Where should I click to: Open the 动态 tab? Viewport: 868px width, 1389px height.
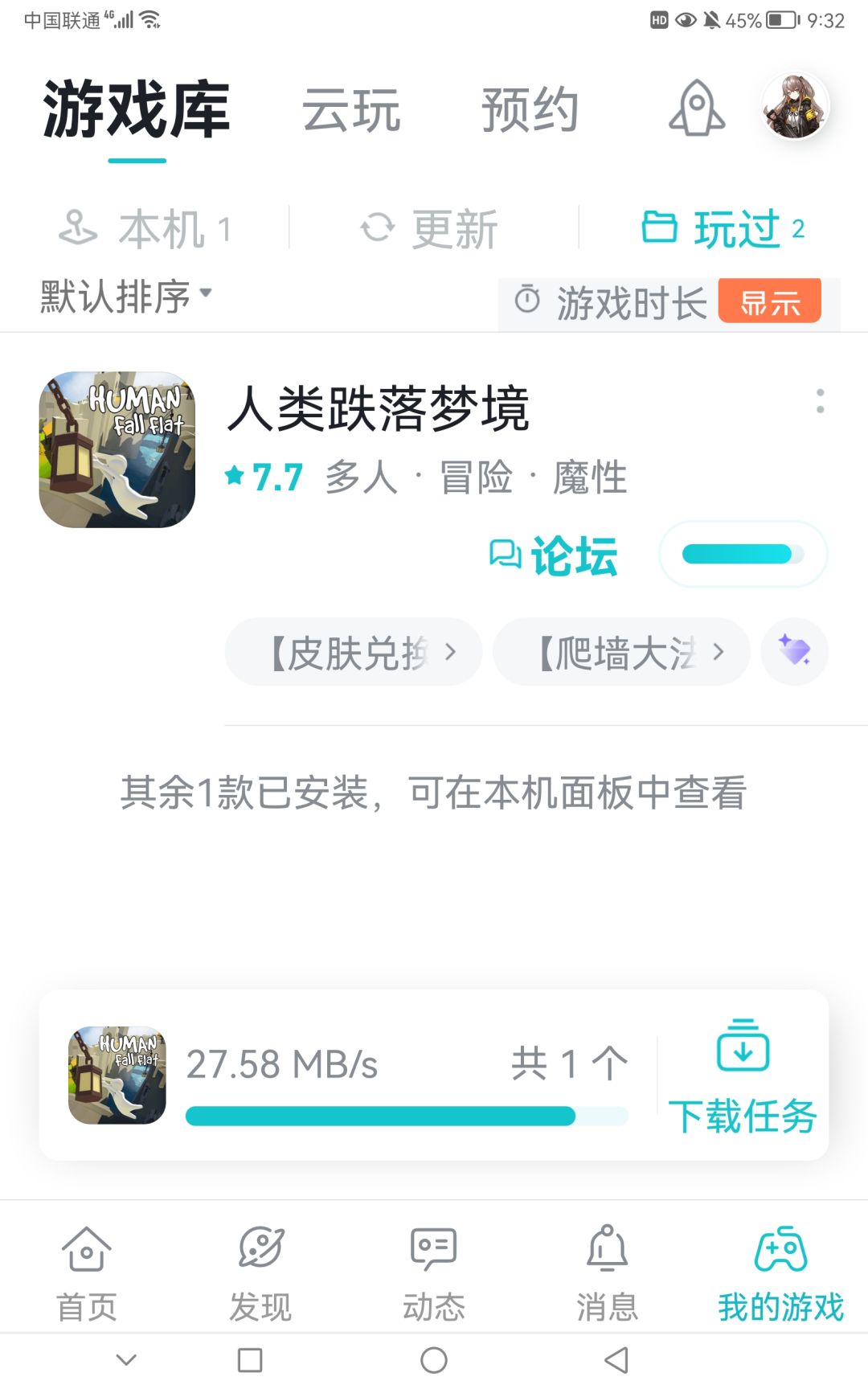coord(434,1272)
